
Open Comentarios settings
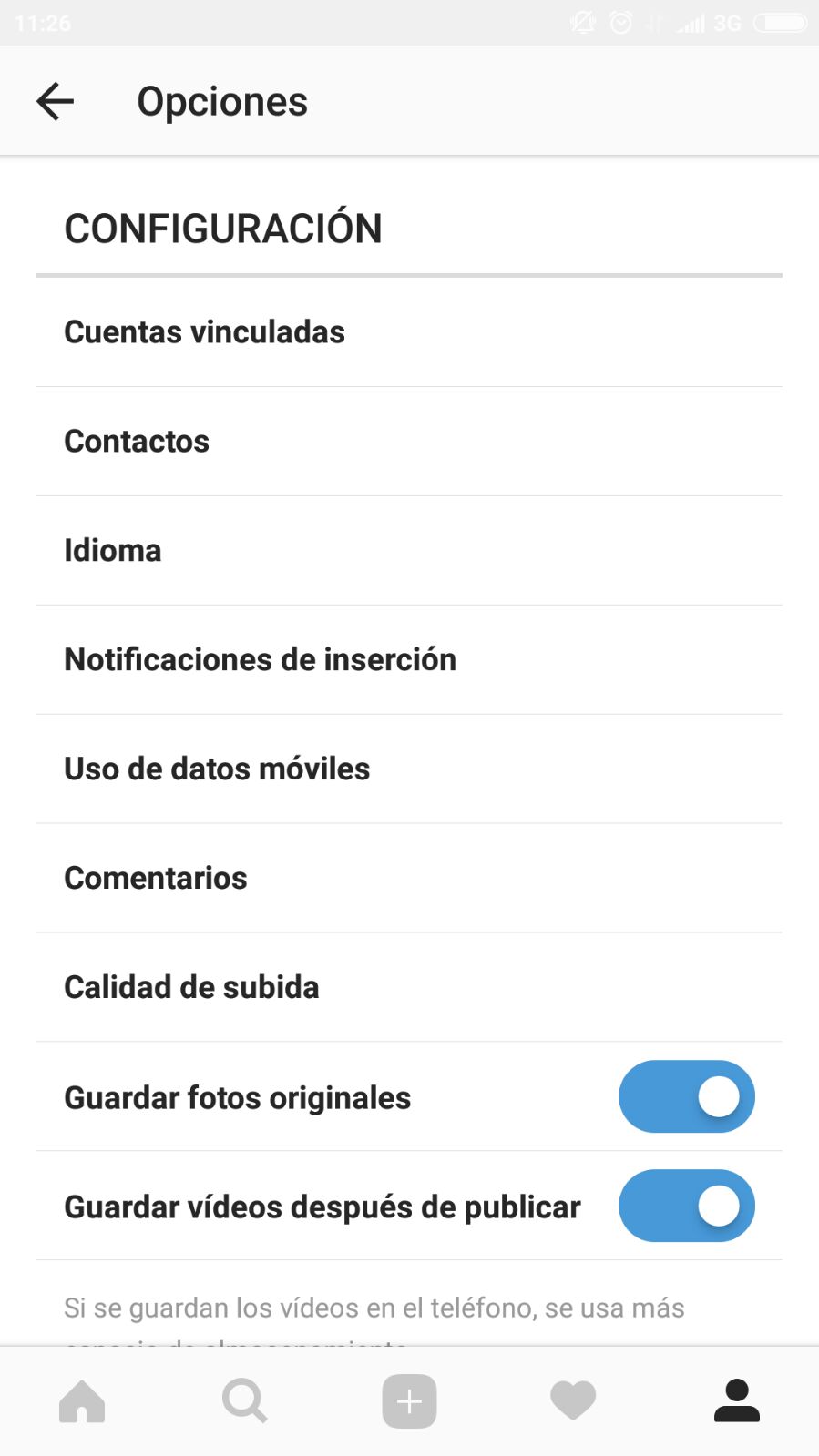(409, 879)
